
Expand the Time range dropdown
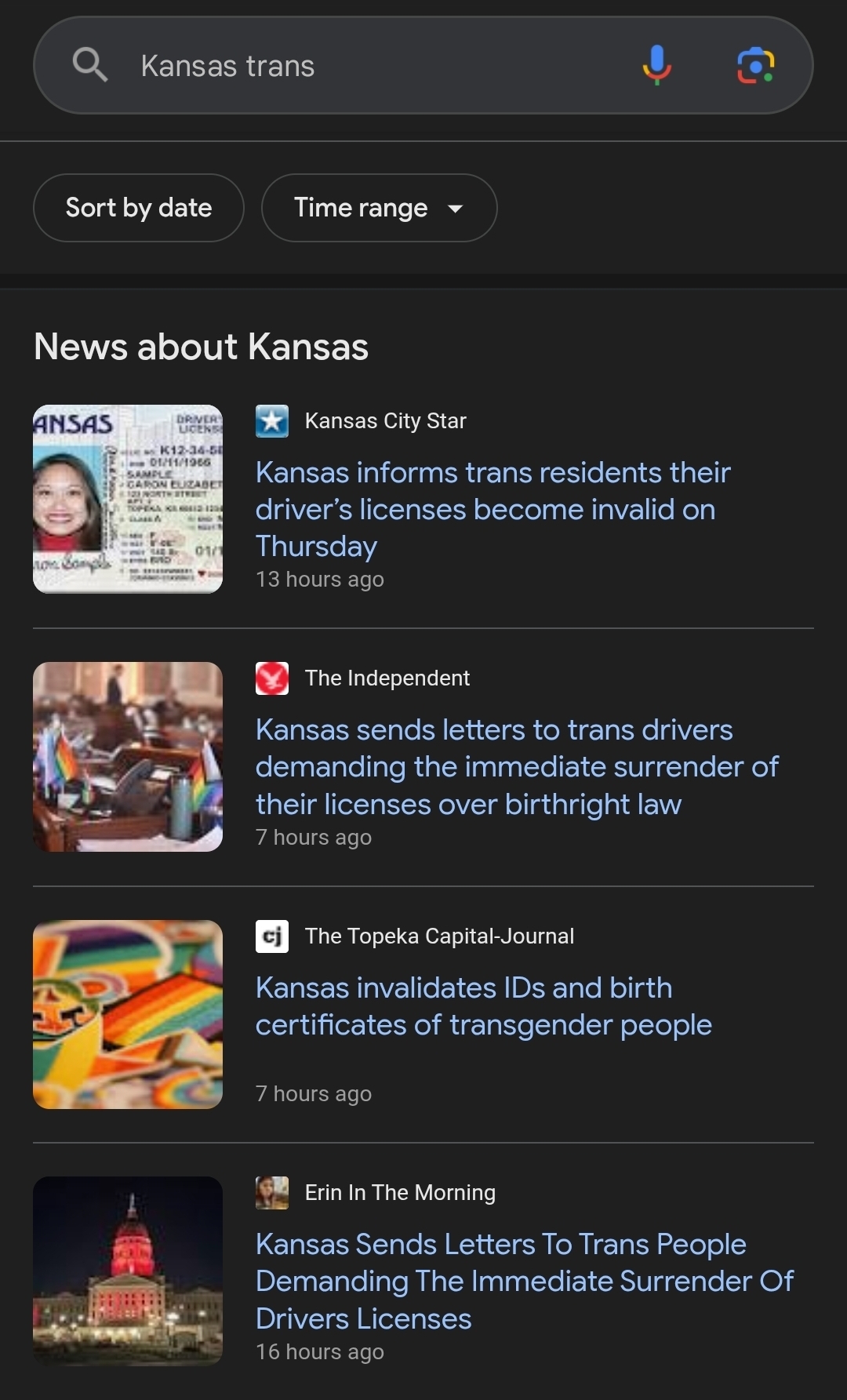click(x=379, y=208)
